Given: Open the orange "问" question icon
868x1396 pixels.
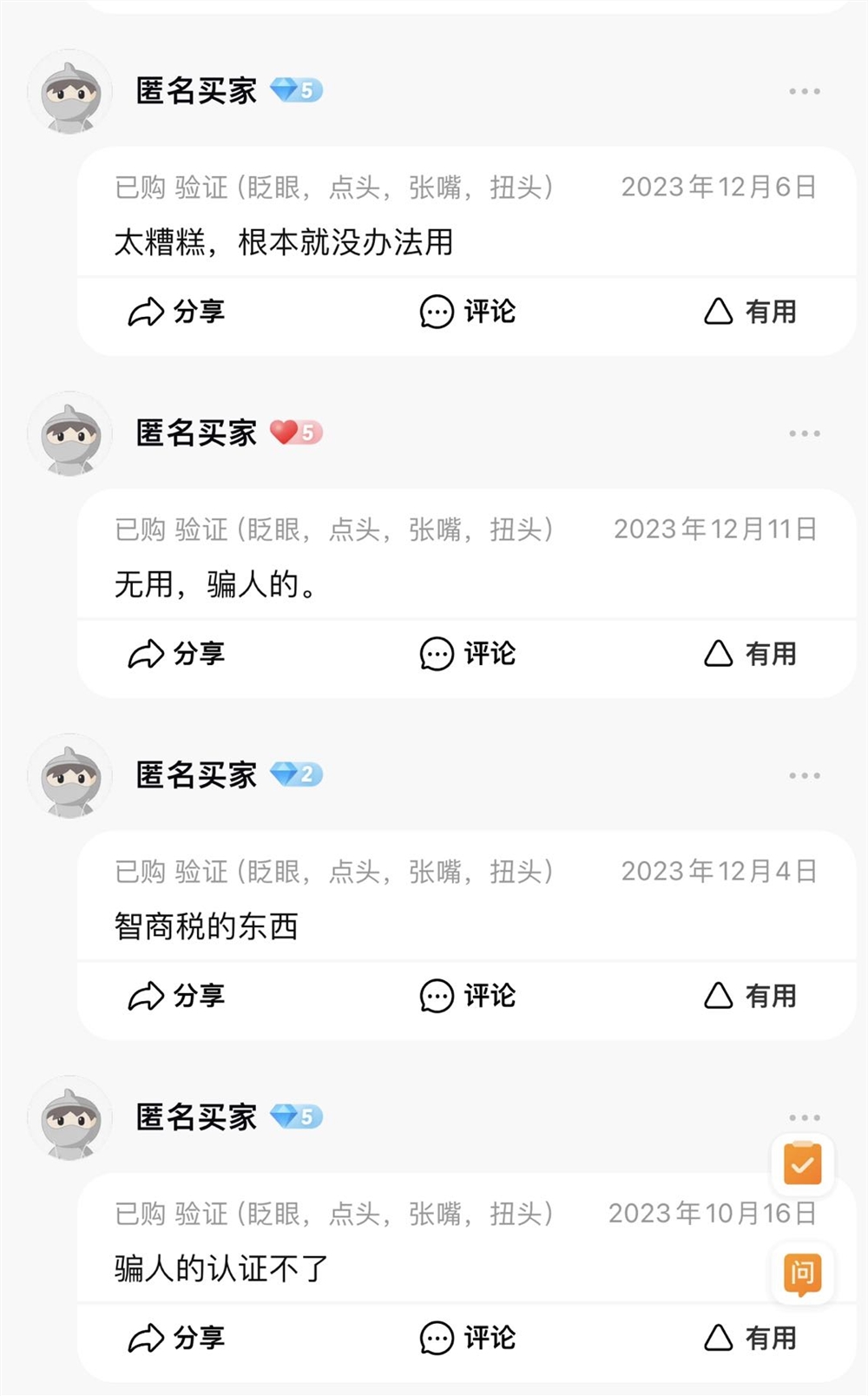Looking at the screenshot, I should (x=802, y=1273).
